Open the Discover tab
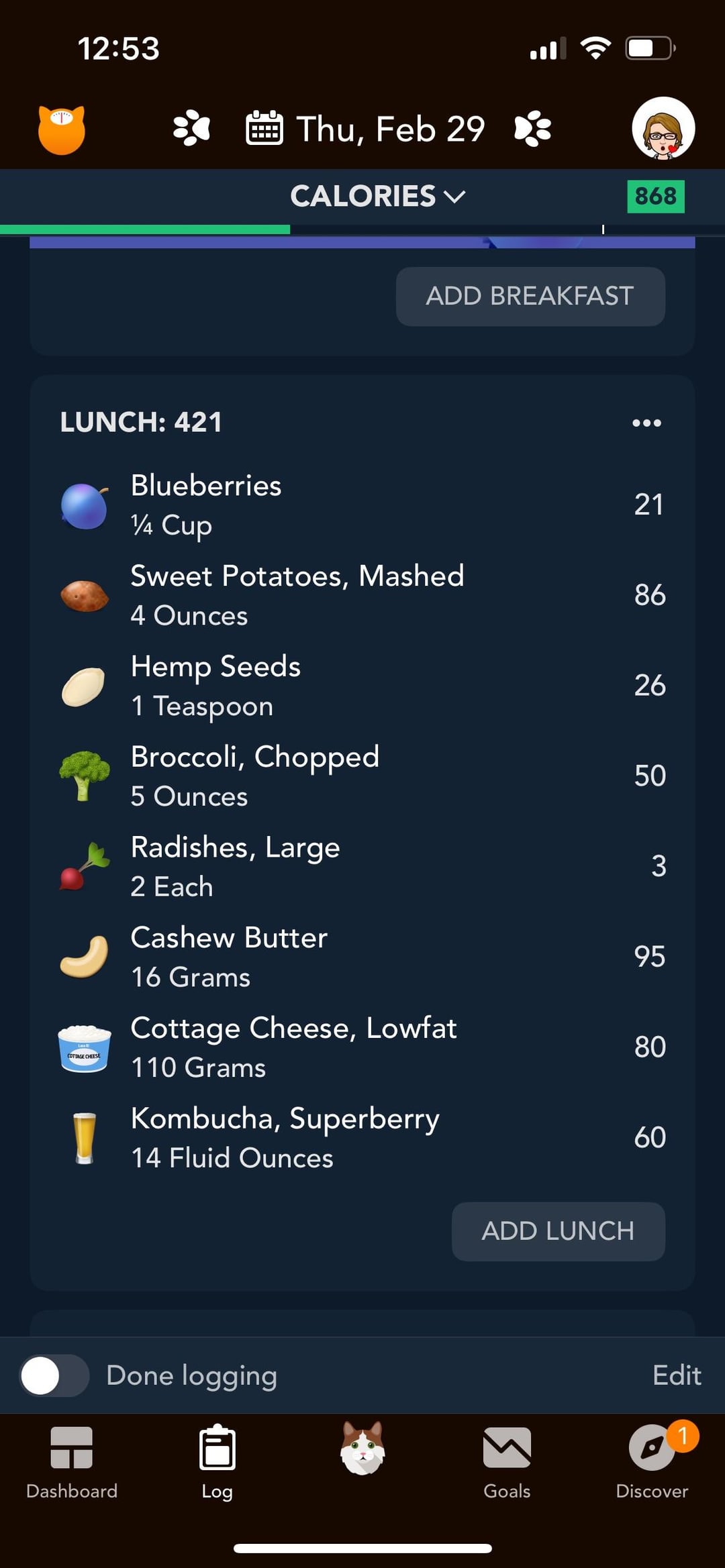Viewport: 725px width, 1568px height. point(652,1462)
